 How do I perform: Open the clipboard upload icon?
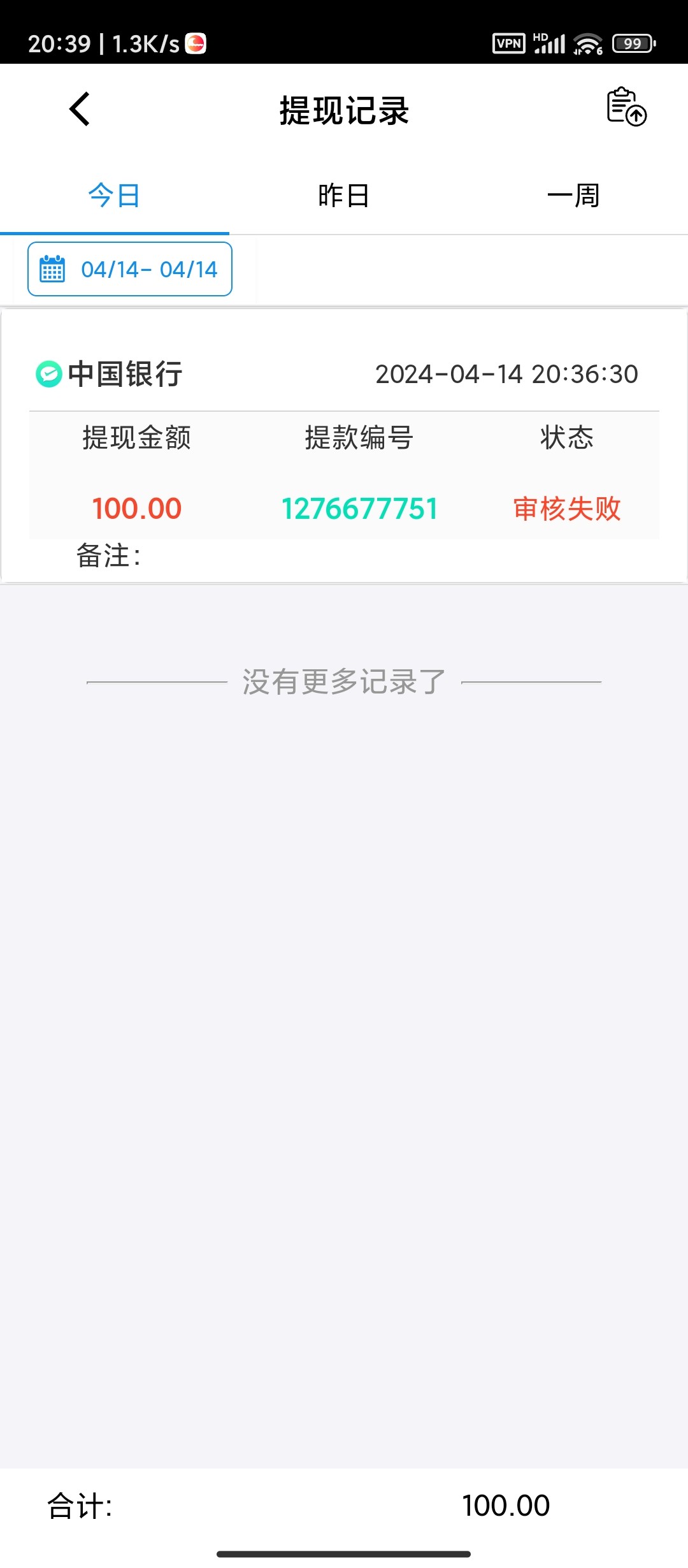(626, 107)
